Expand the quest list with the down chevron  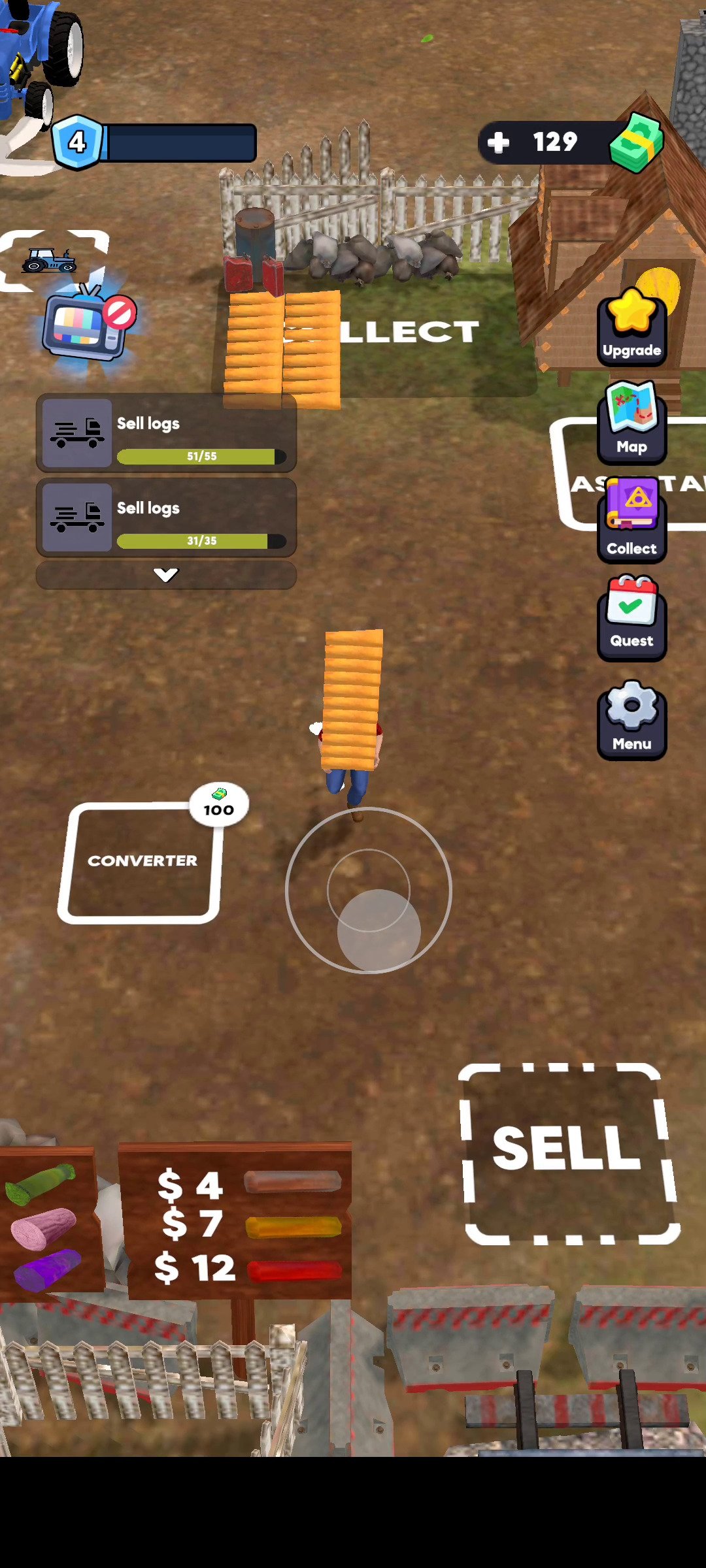166,575
